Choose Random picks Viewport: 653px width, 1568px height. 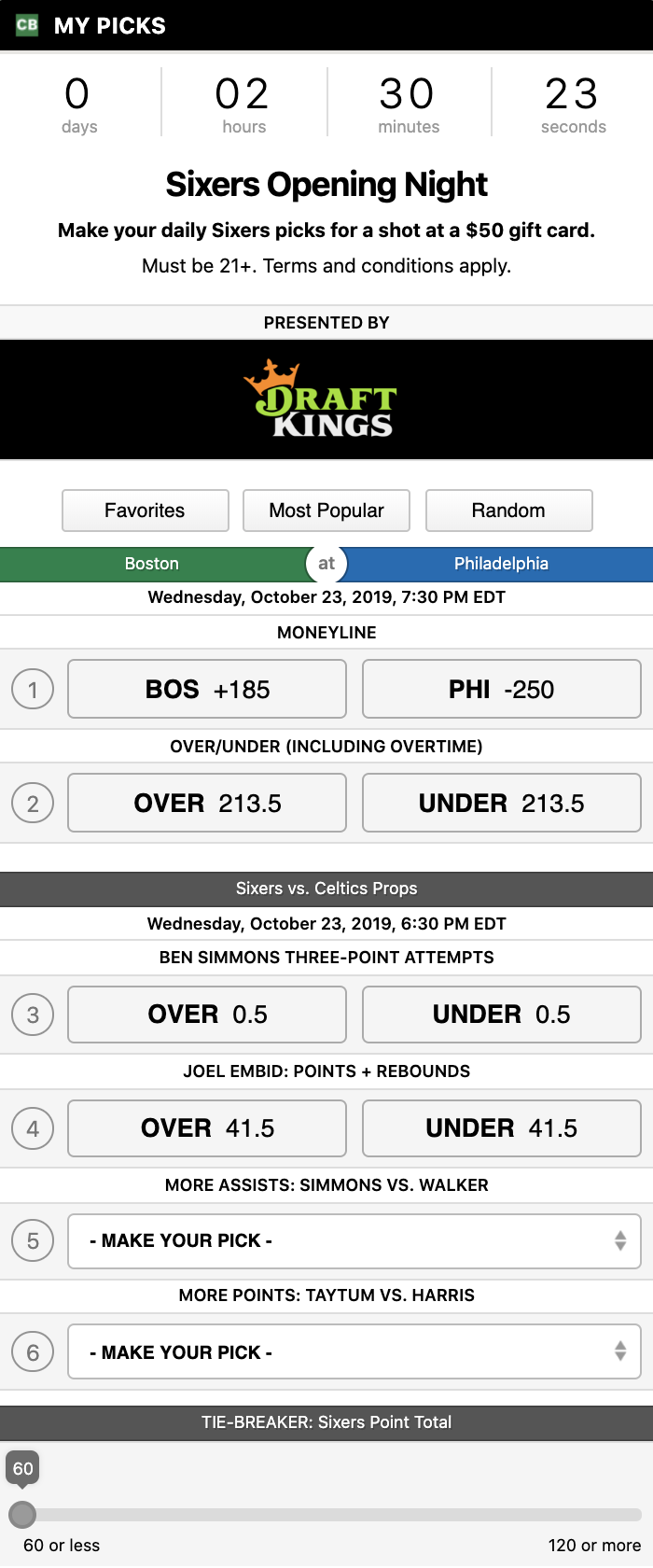(508, 511)
